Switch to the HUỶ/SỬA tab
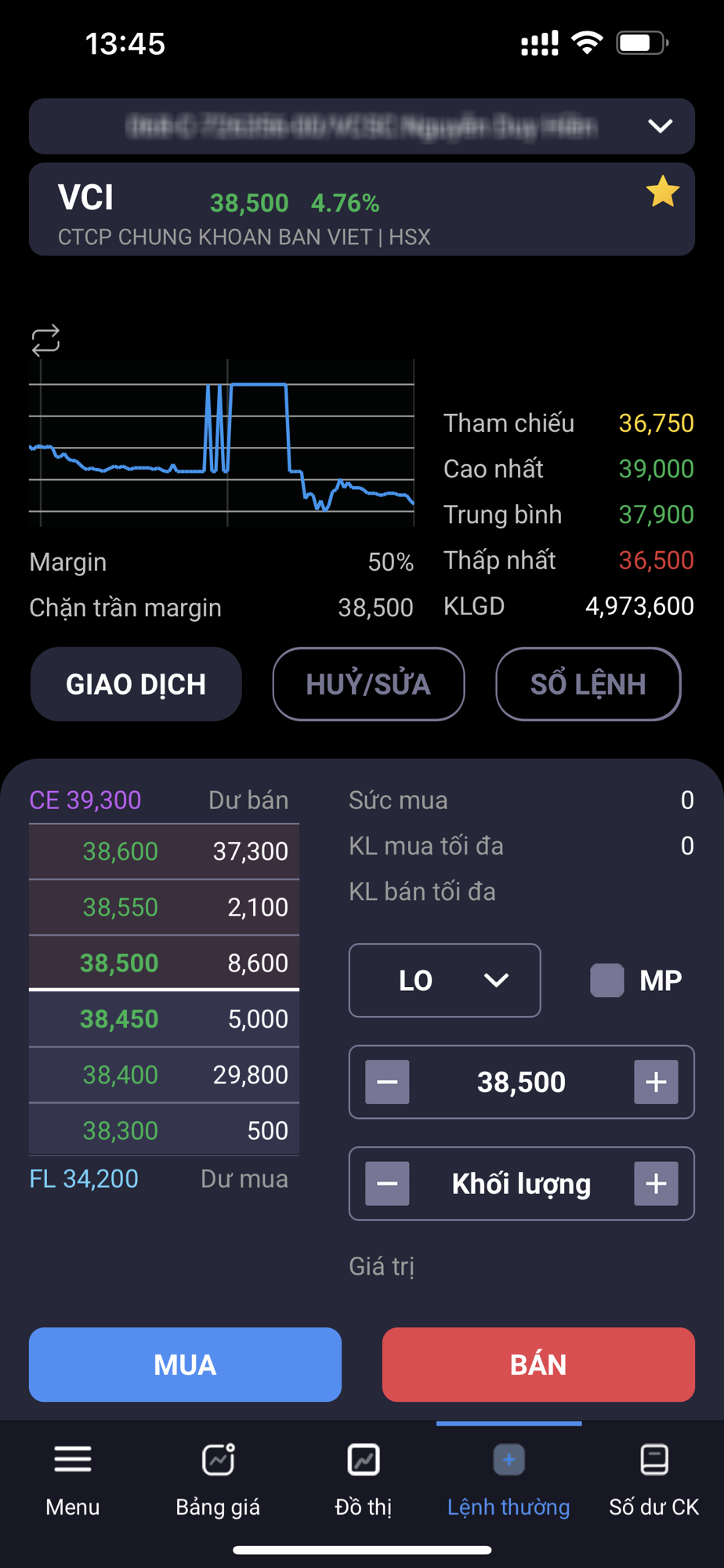The width and height of the screenshot is (724, 1568). tap(368, 684)
